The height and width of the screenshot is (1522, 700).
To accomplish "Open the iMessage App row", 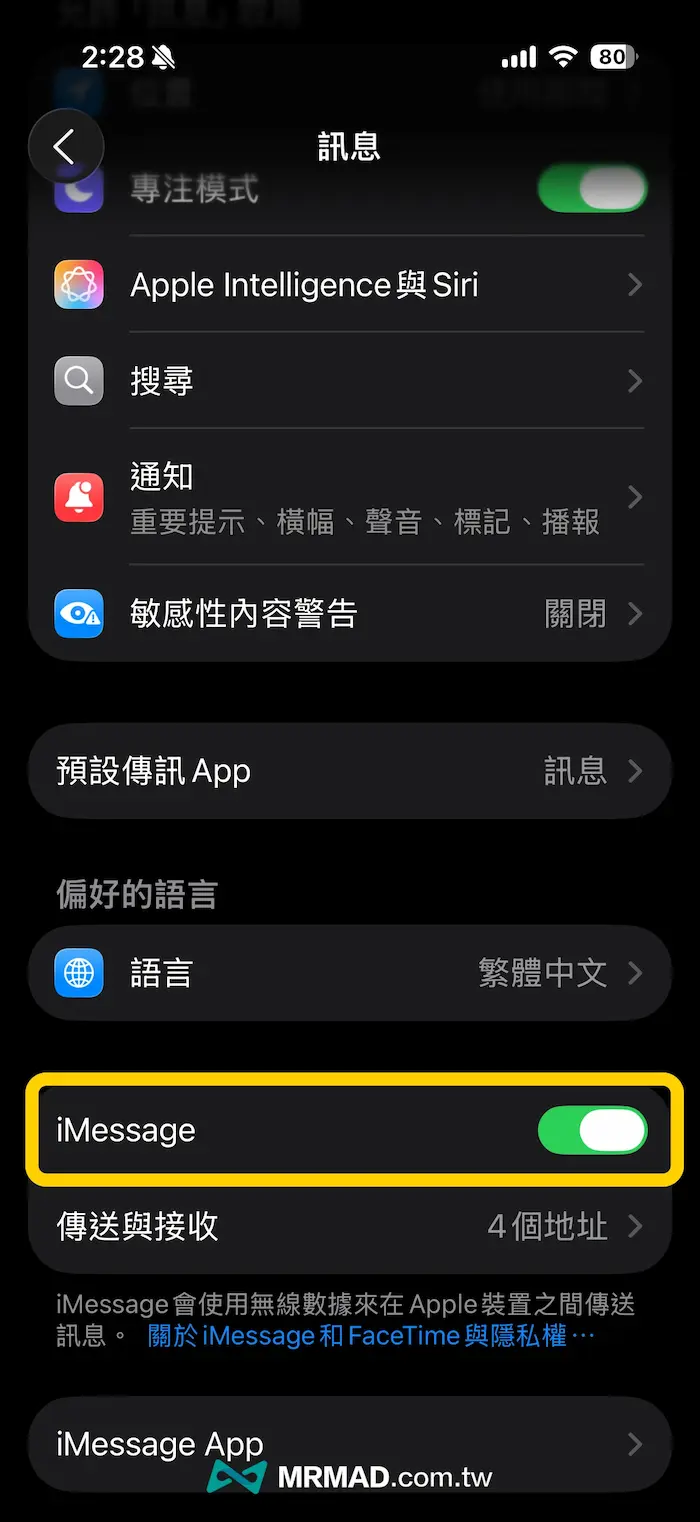I will (x=350, y=1444).
